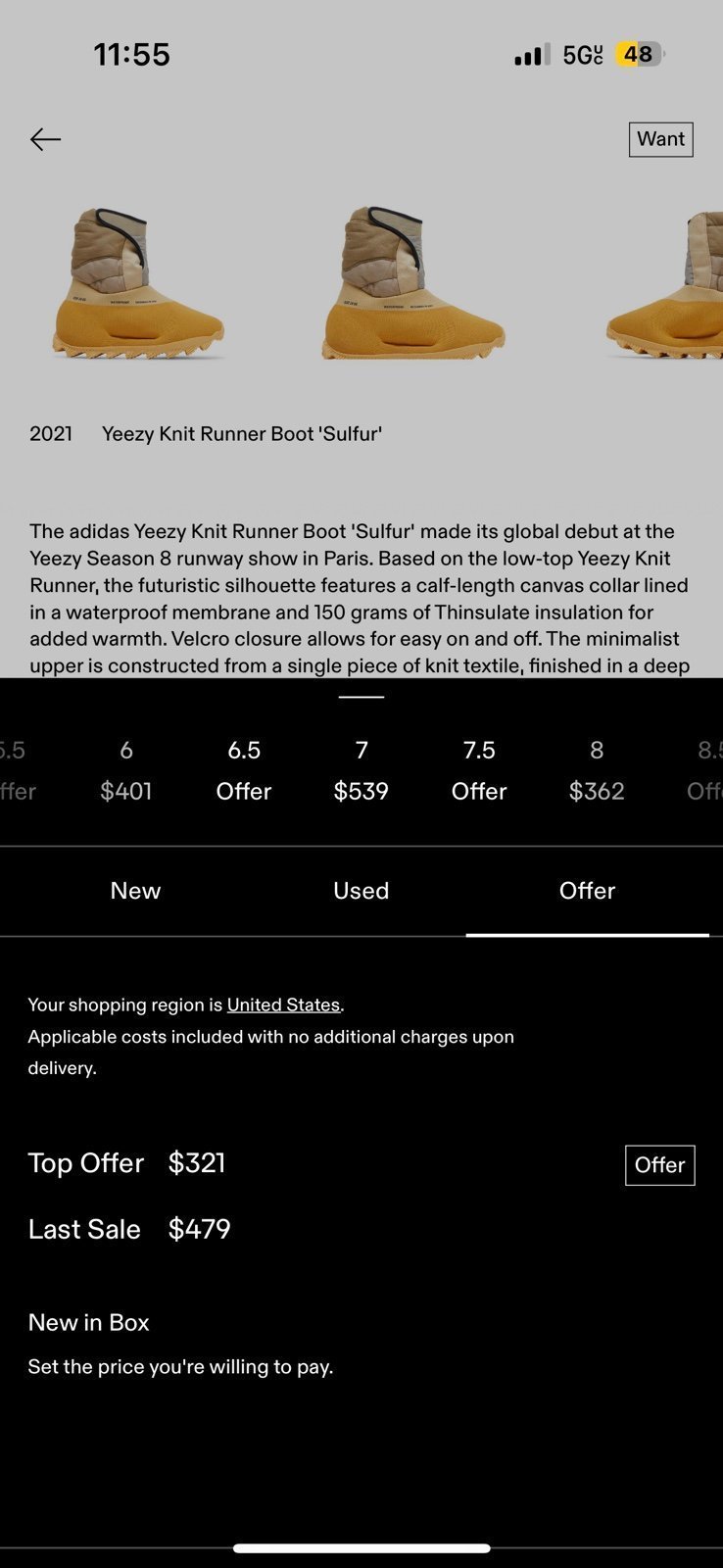This screenshot has height=1568, width=723.
Task: Choose size 8 priced at $362
Action: 597,770
